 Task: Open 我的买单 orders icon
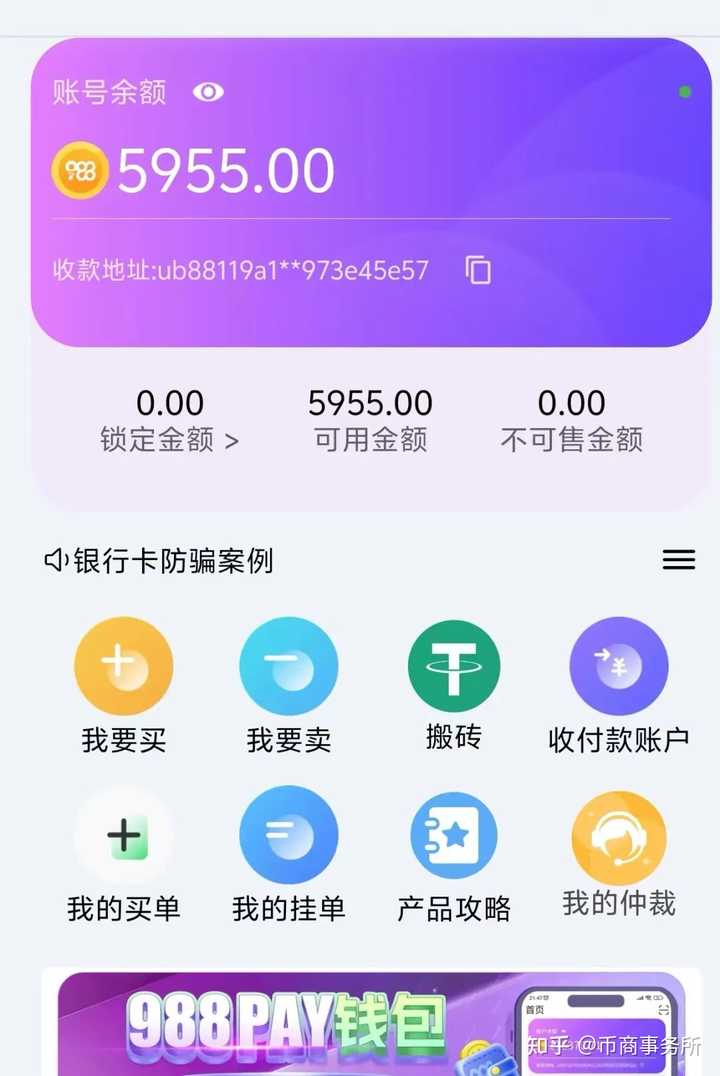124,835
